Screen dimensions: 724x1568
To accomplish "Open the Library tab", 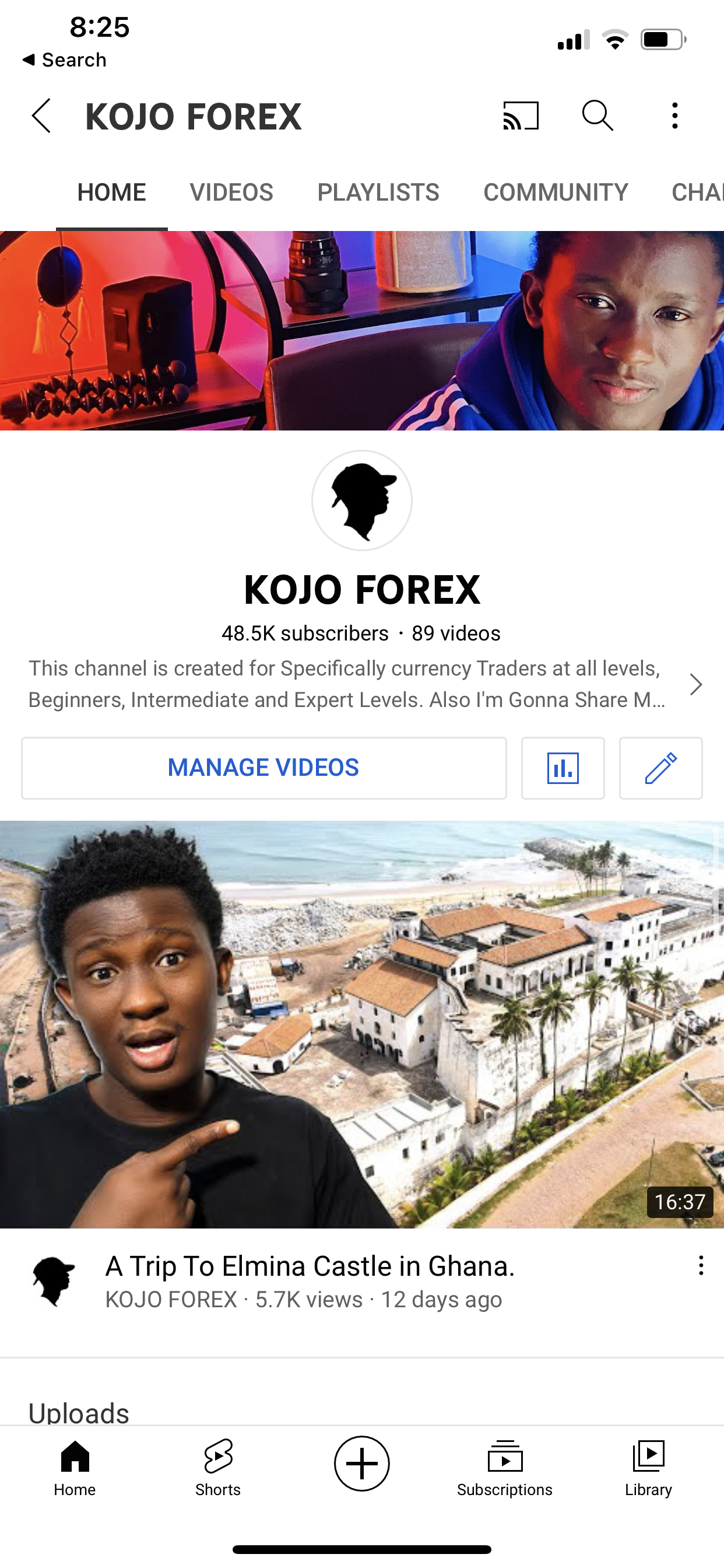I will click(x=648, y=1468).
